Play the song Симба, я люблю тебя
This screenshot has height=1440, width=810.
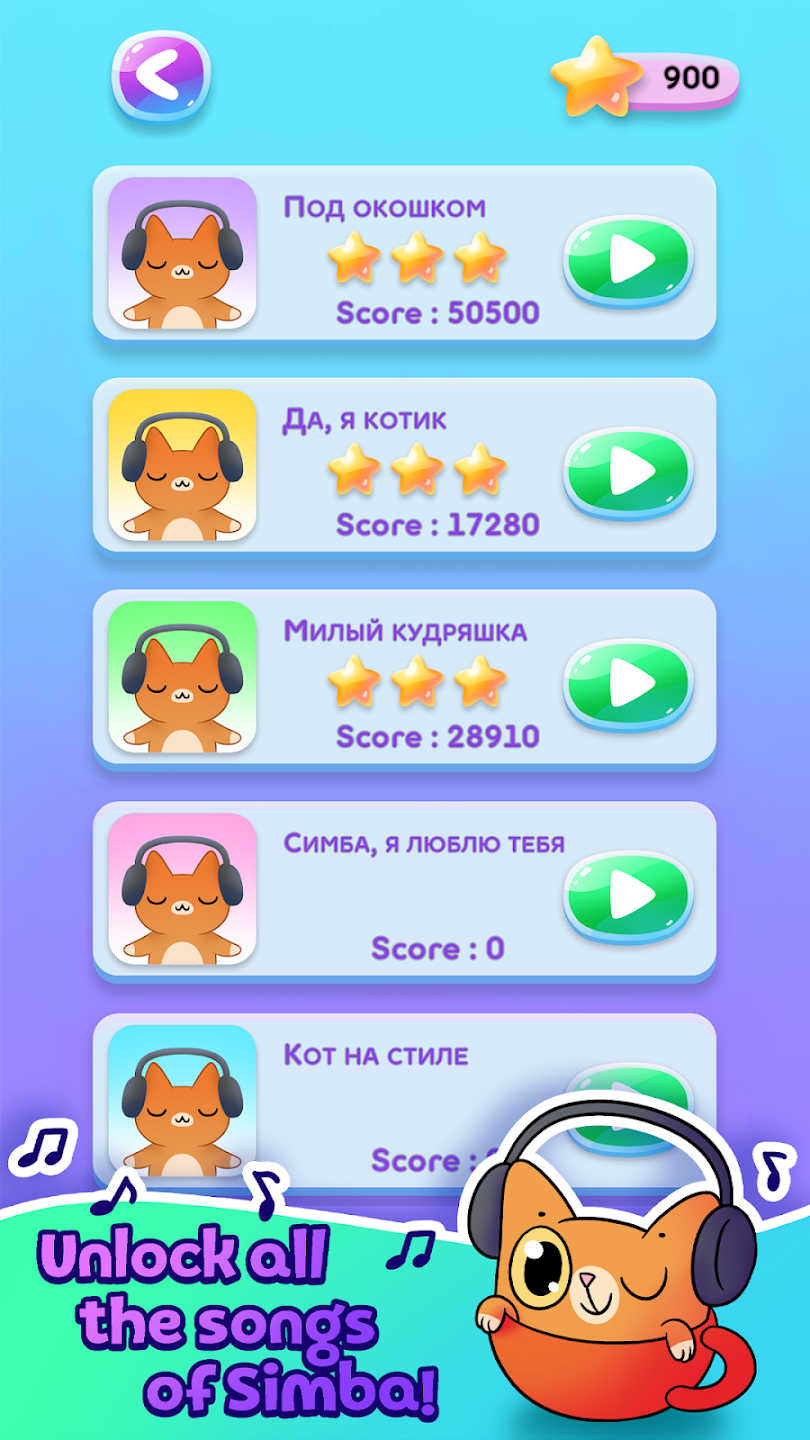click(628, 894)
